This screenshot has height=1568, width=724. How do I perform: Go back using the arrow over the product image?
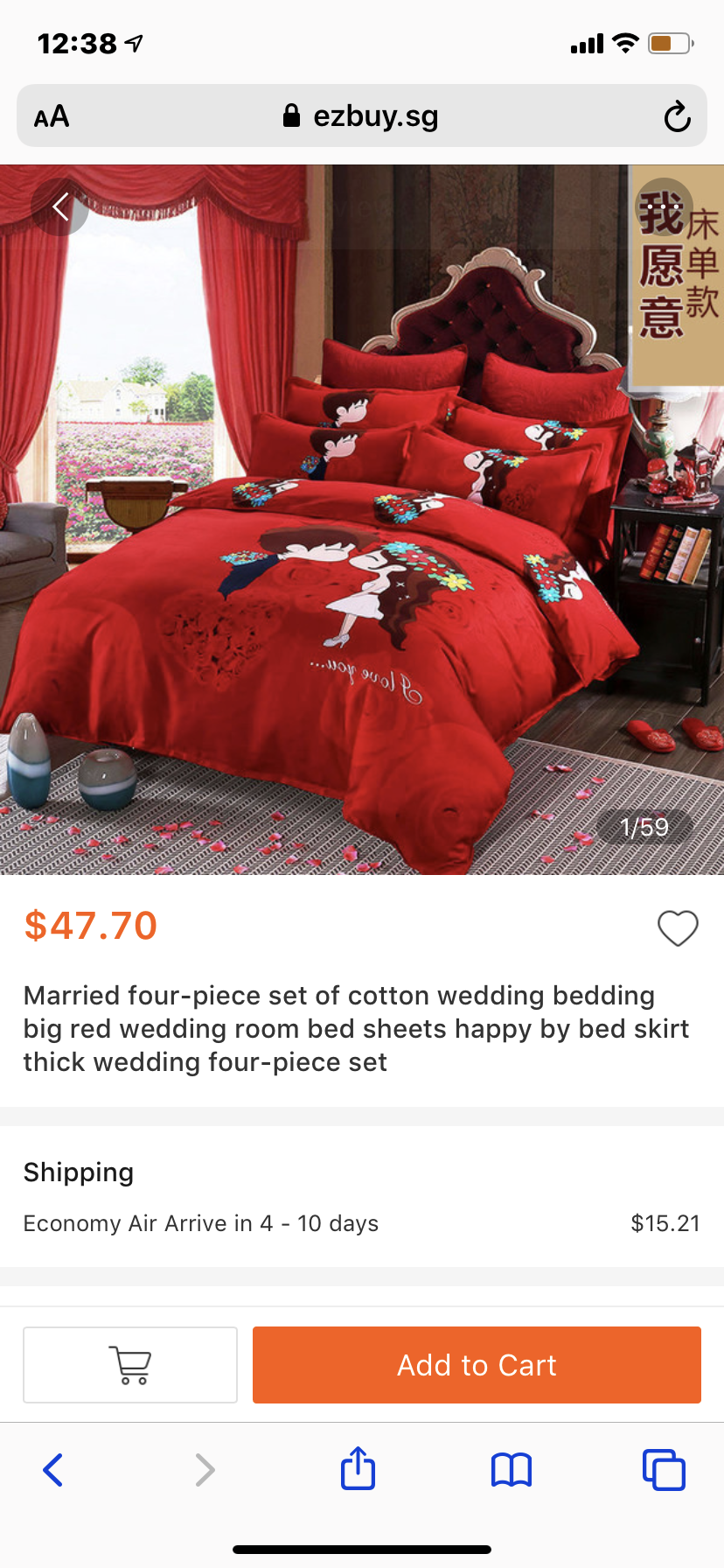[59, 207]
